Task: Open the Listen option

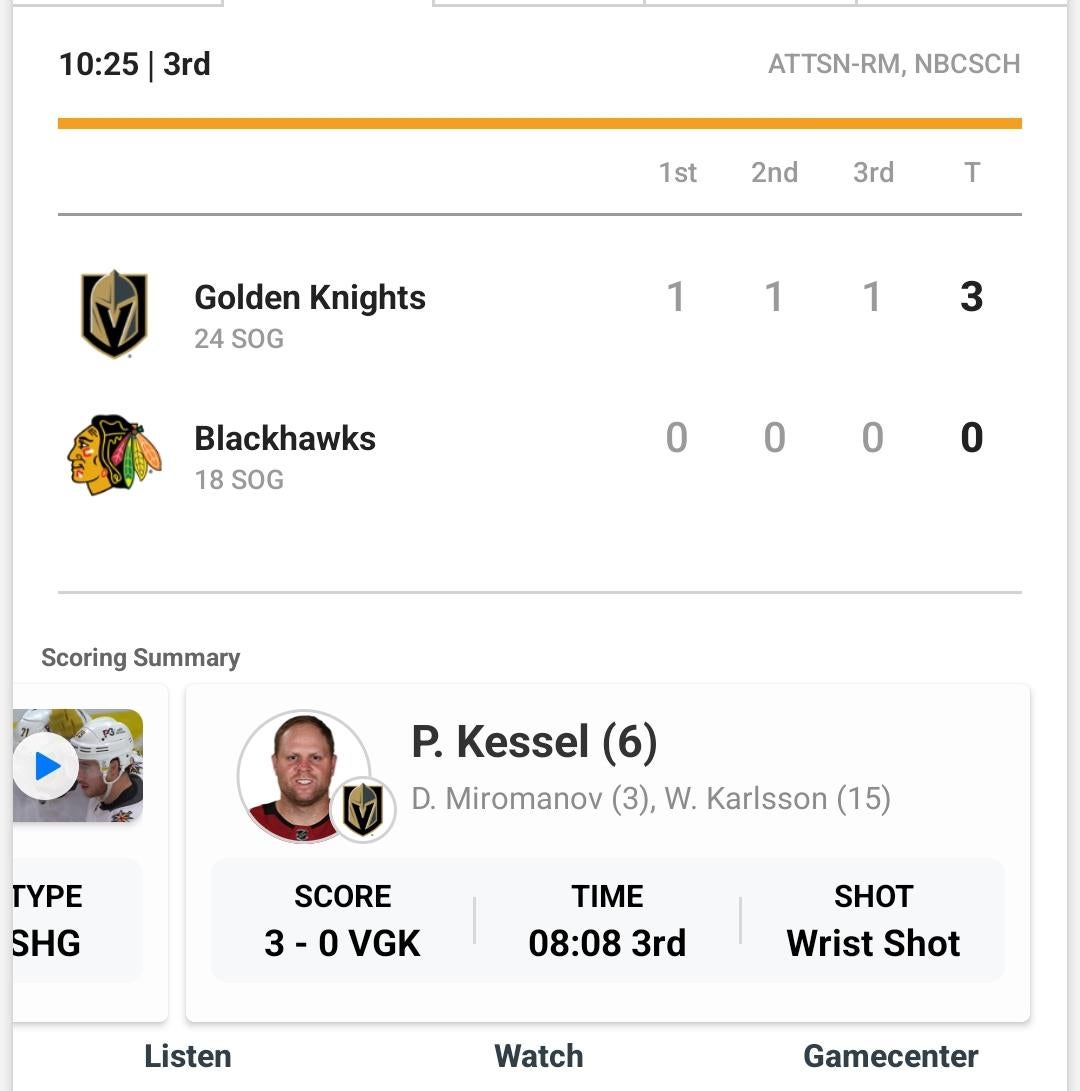Action: (x=187, y=1056)
